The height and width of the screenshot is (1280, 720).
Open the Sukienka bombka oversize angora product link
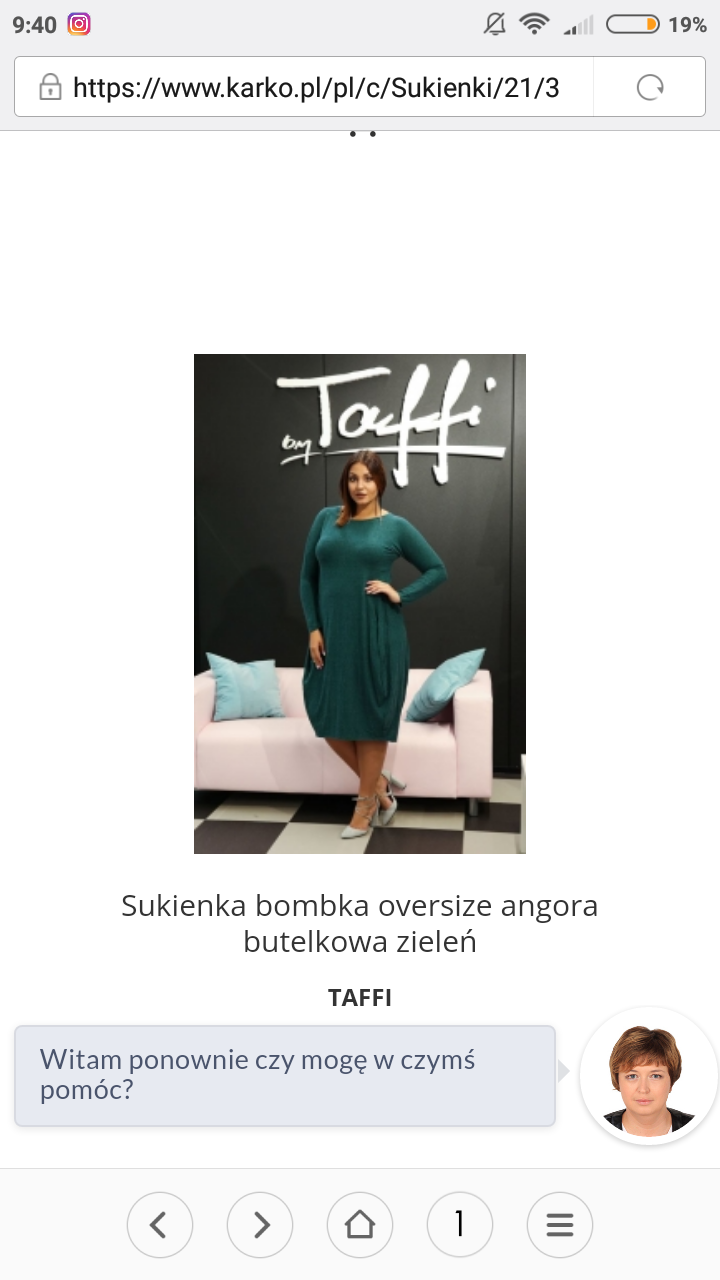pyautogui.click(x=360, y=923)
